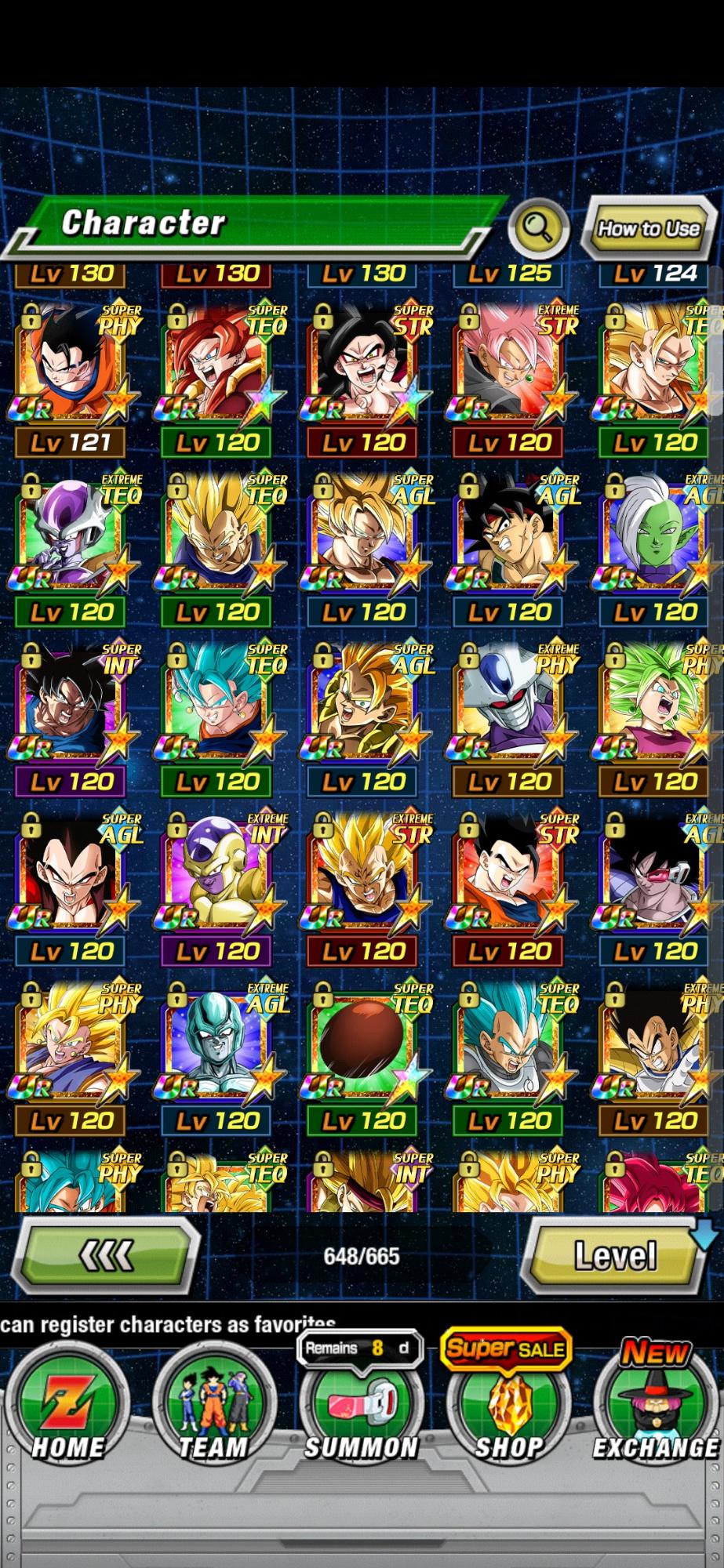724x1568 pixels.
Task: Go back with the triple-arrow button
Action: click(x=107, y=1257)
